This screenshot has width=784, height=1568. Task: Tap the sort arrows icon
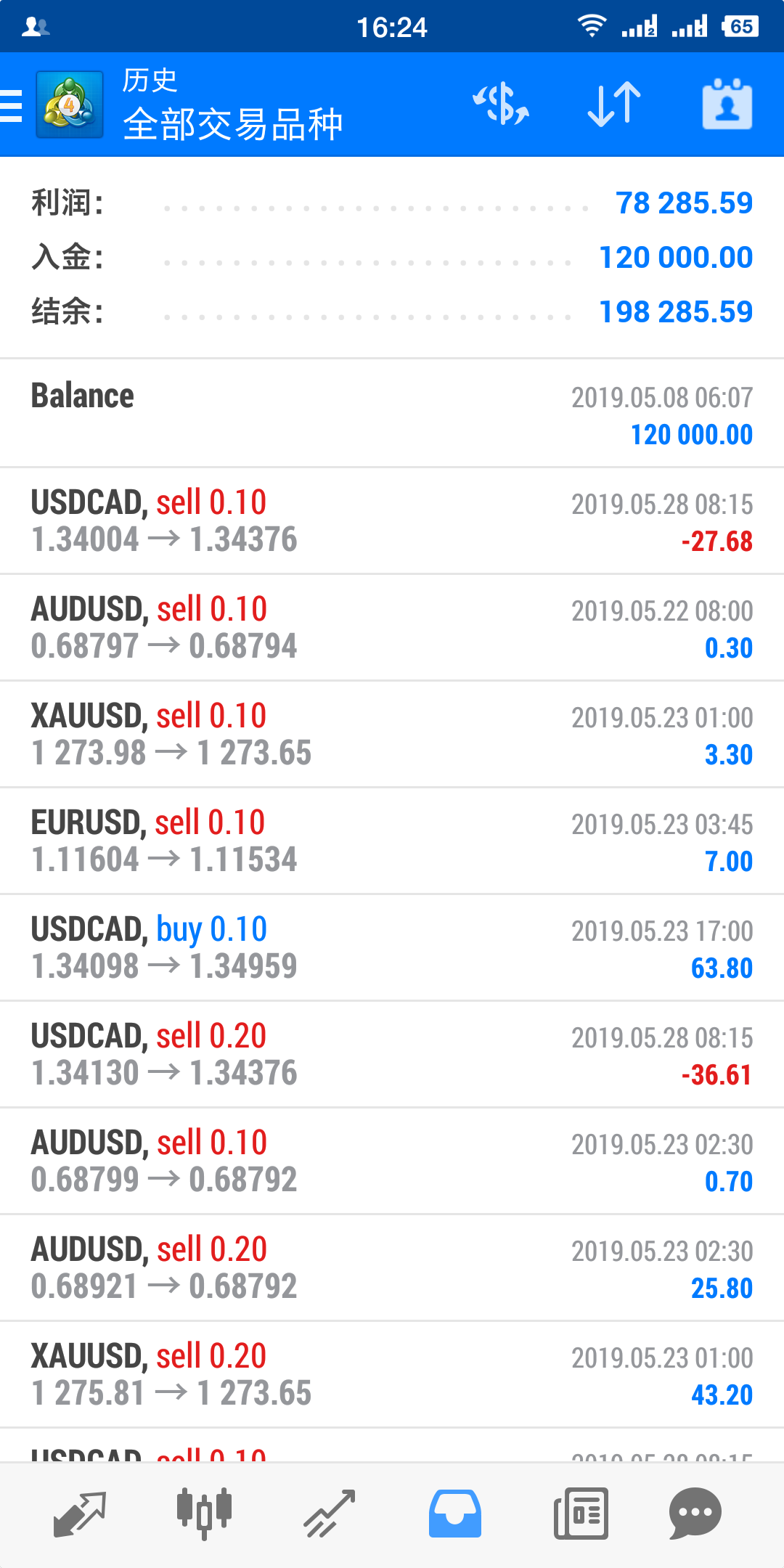click(614, 105)
